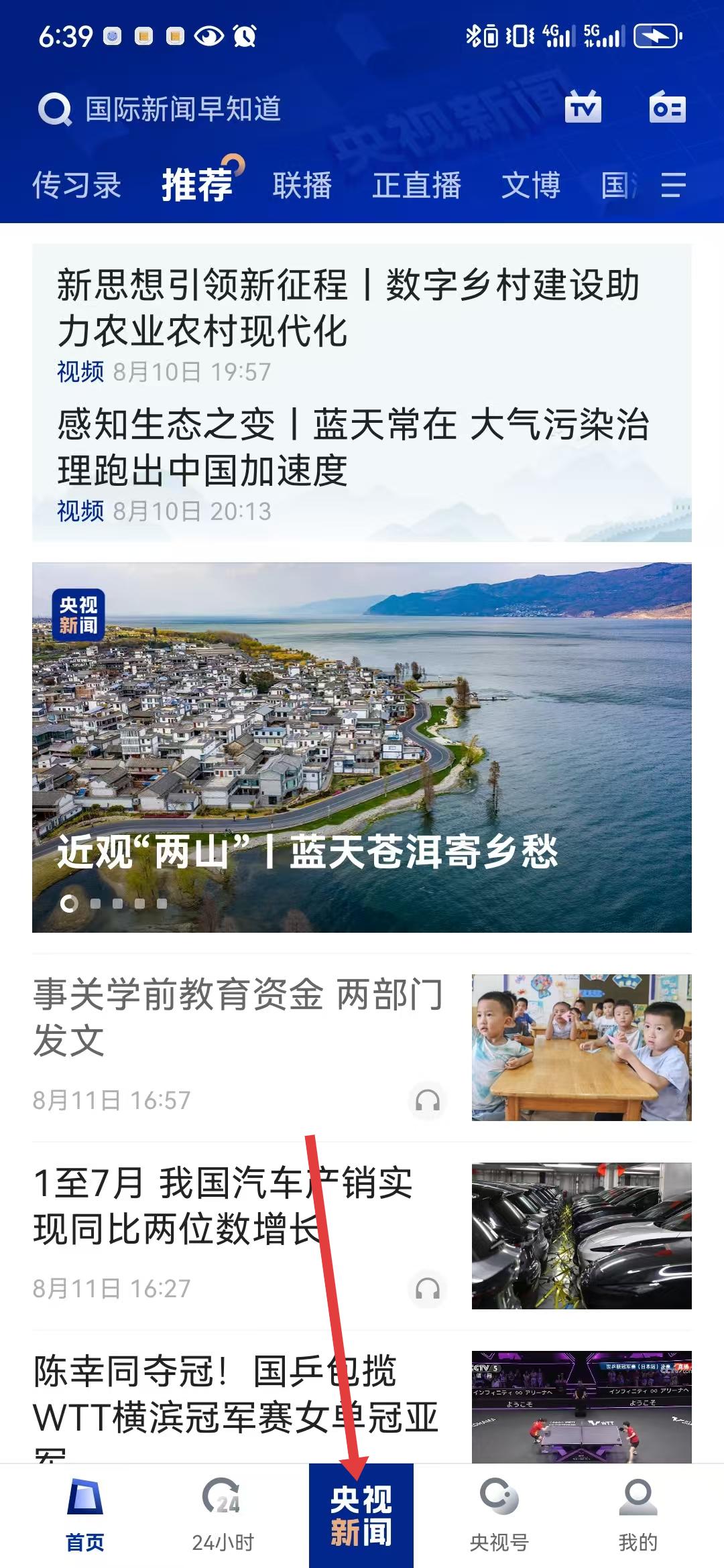Open article 事关学前教育资金 两部门发文
The image size is (724, 1568).
click(x=238, y=1017)
